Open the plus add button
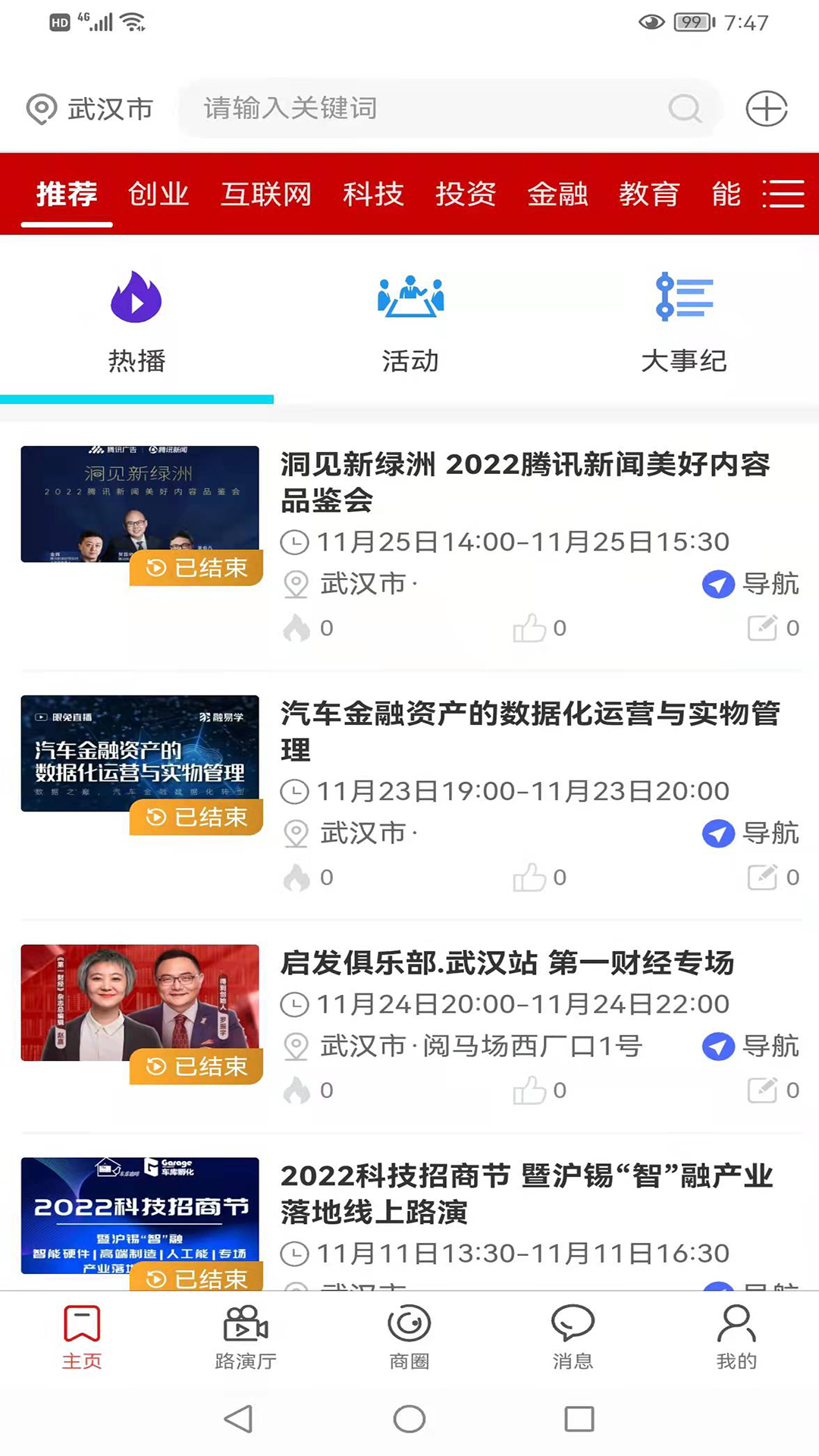 766,108
